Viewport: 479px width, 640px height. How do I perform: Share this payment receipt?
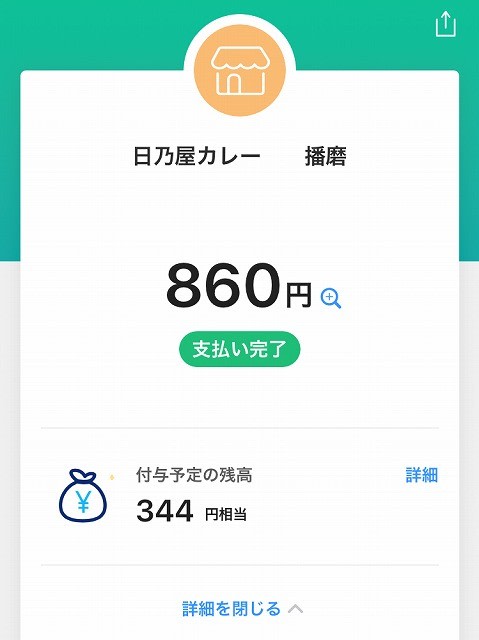pyautogui.click(x=446, y=24)
